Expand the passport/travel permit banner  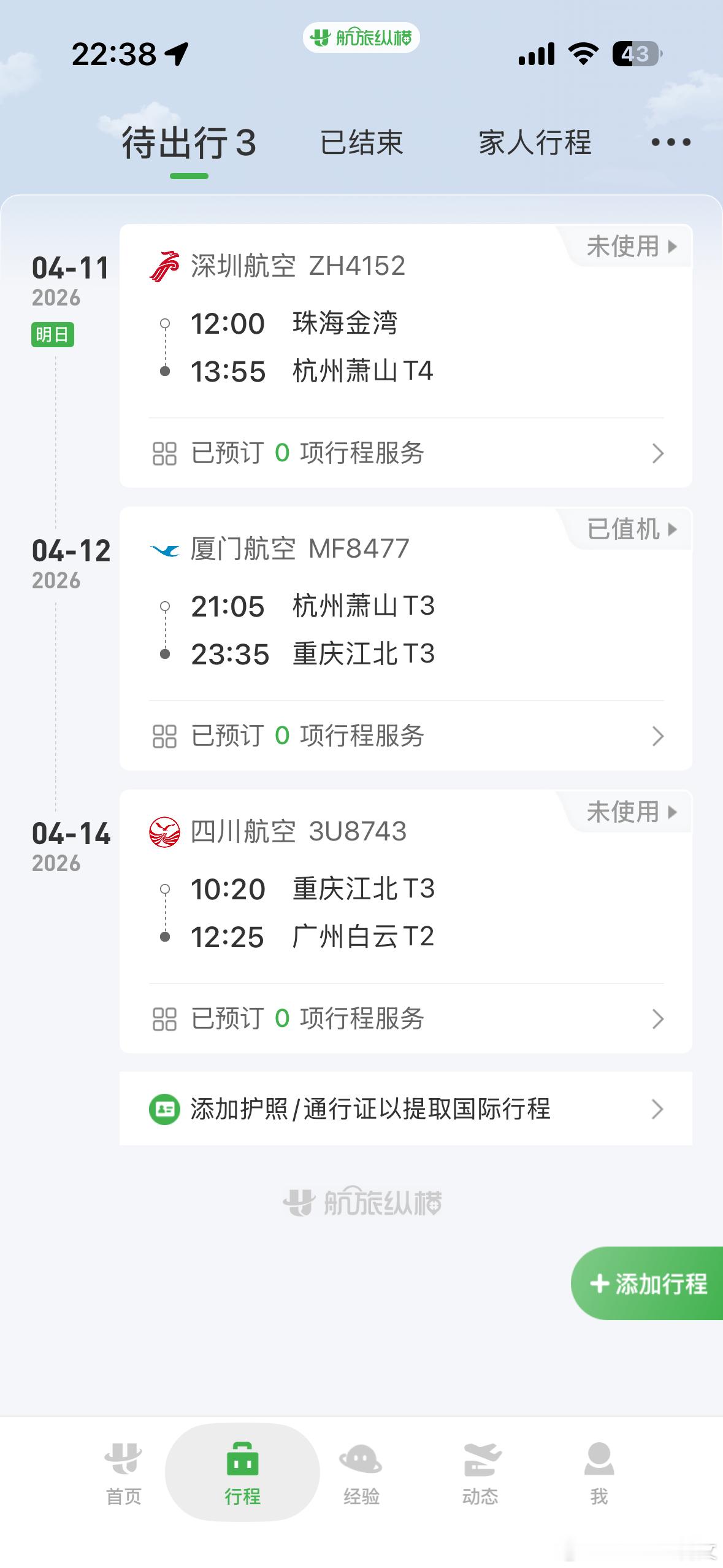405,1109
